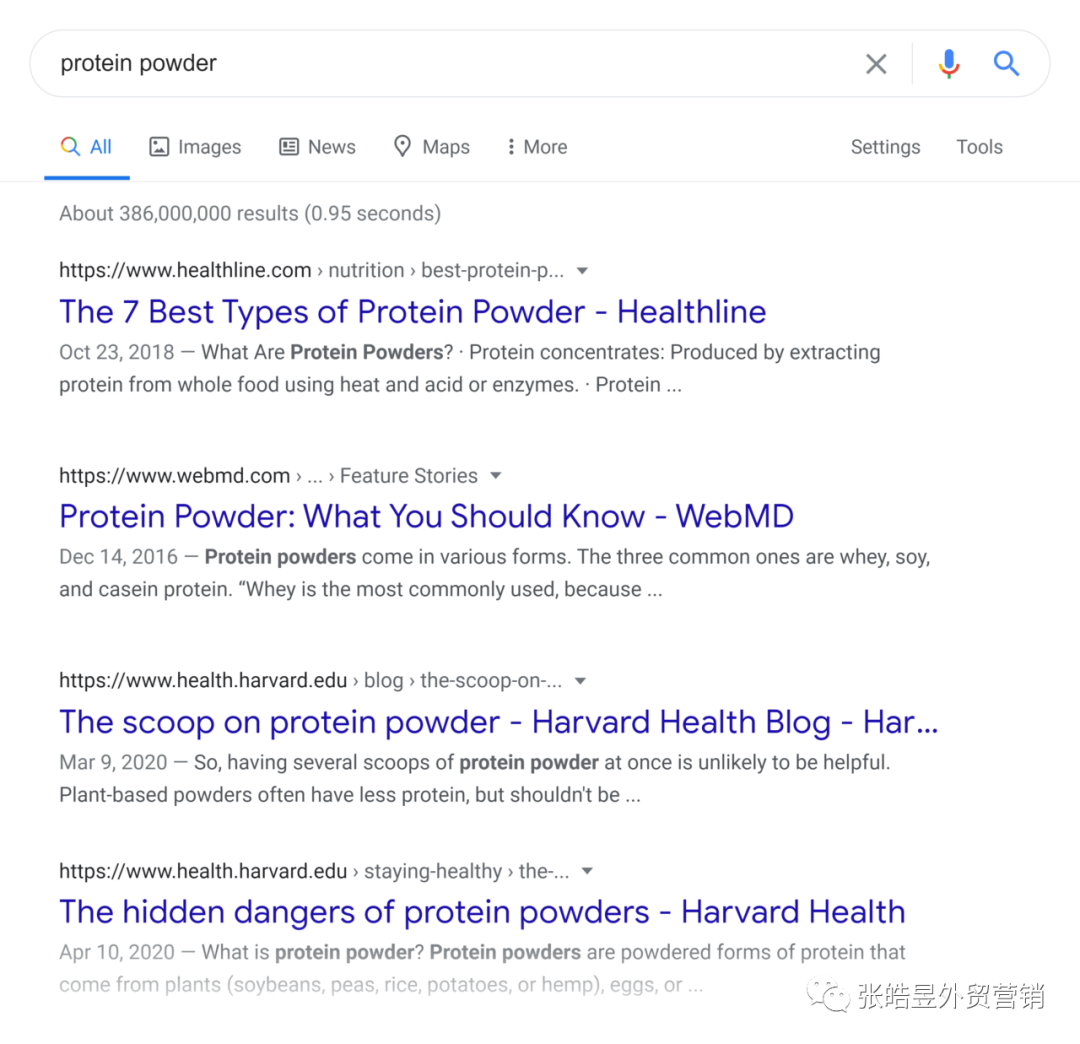Screen dimensions: 1080x1044
Task: Open search Settings
Action: tap(885, 147)
